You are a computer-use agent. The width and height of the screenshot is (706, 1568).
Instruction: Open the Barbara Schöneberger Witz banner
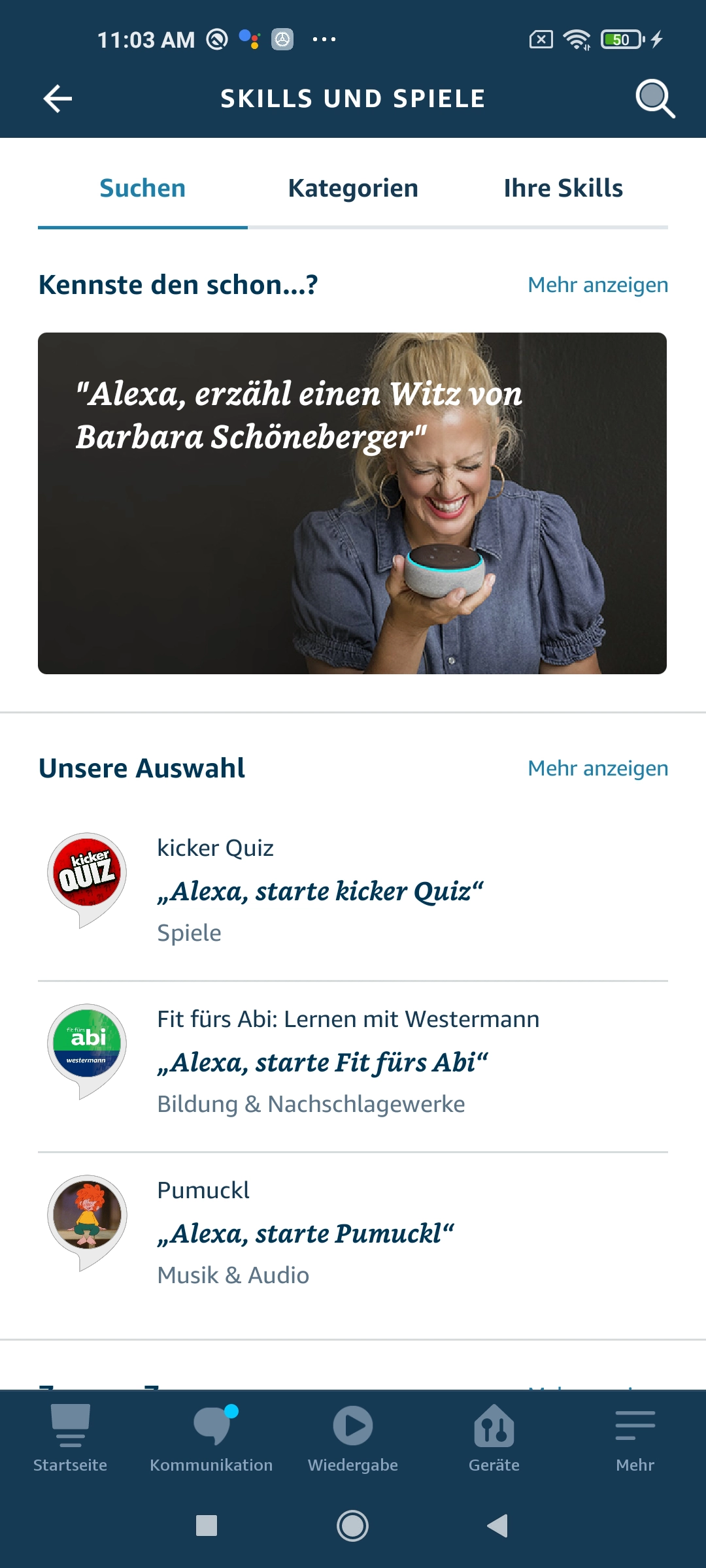[x=352, y=503]
